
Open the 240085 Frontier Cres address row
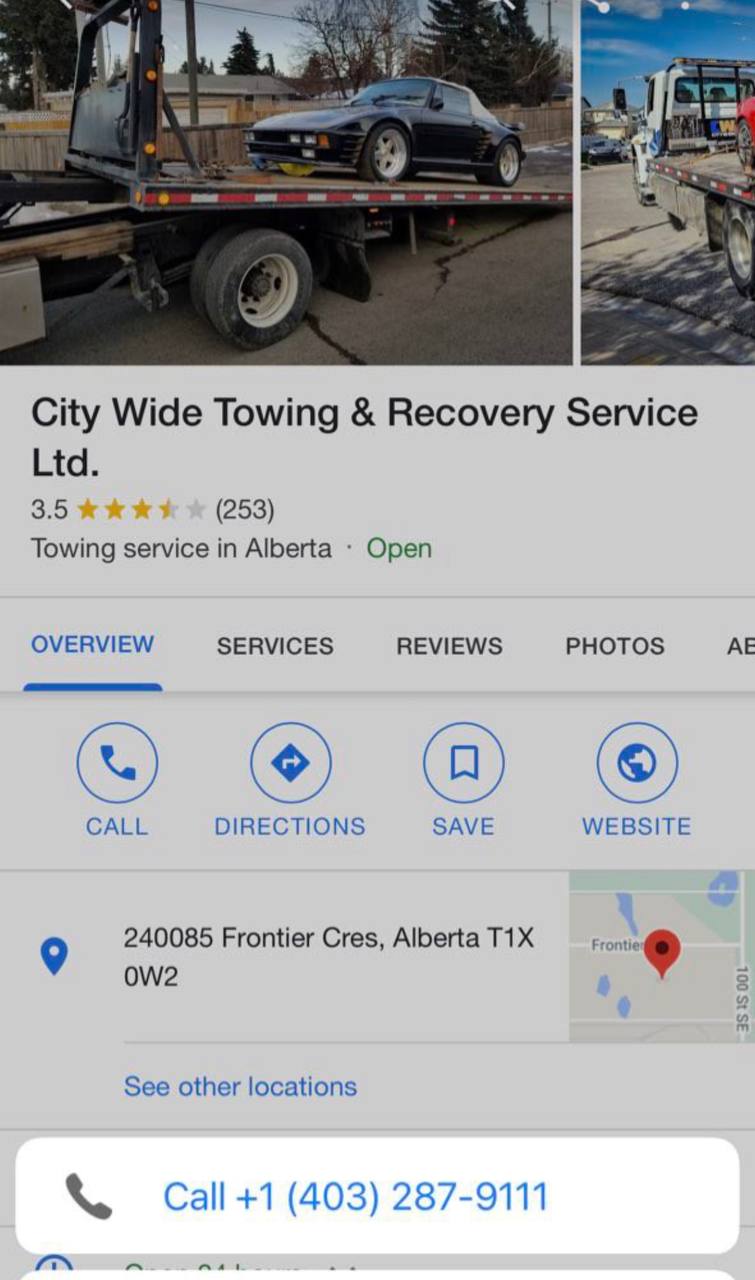284,957
